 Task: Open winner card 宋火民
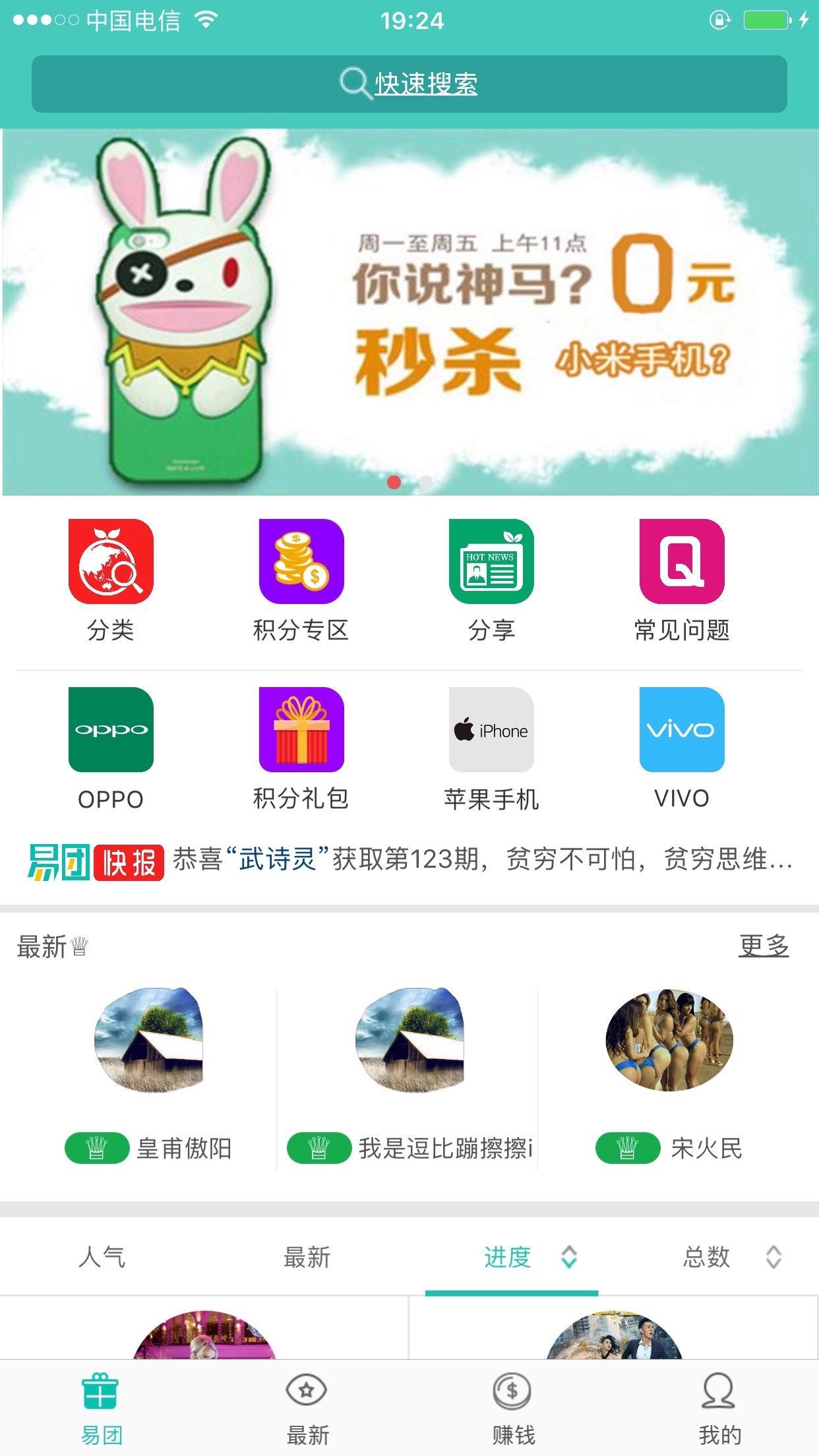(669, 1075)
